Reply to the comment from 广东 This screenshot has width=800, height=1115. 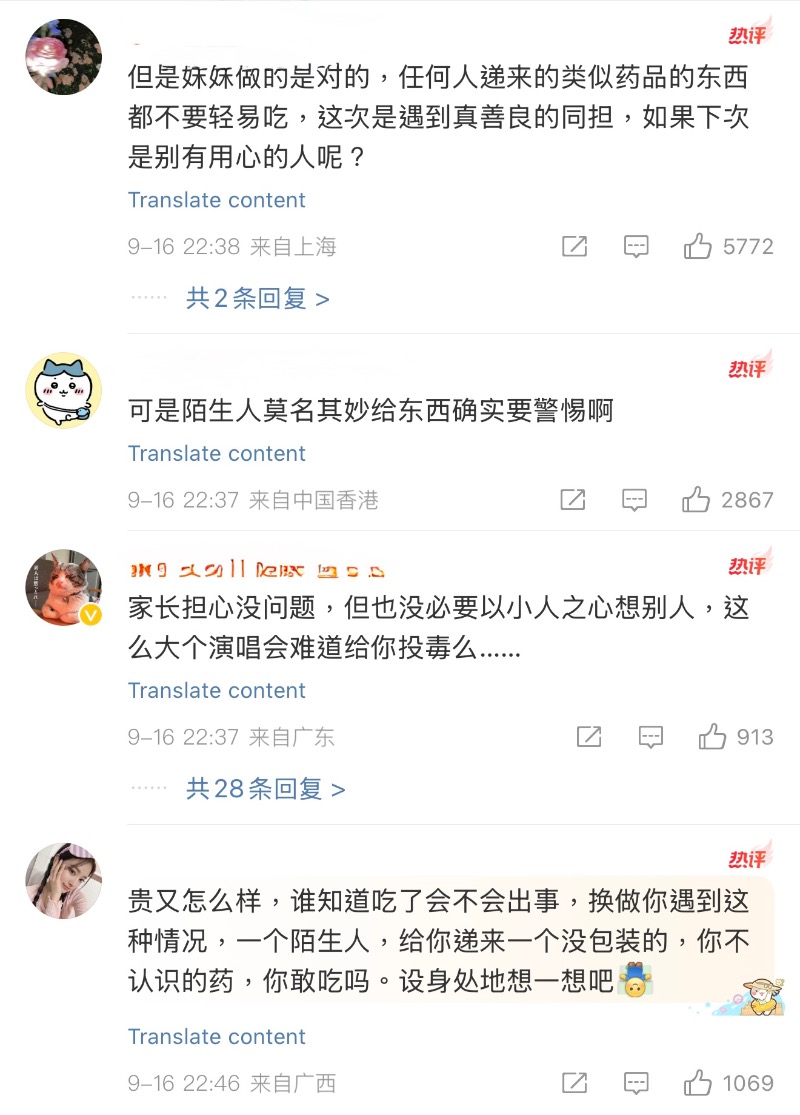coord(650,737)
